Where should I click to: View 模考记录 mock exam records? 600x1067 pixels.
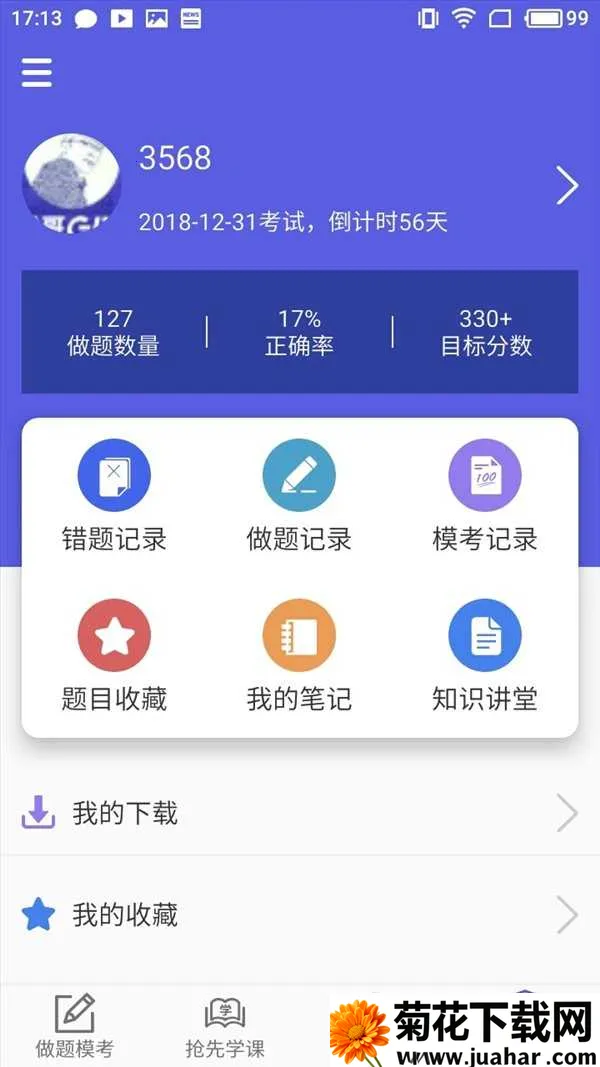coord(485,496)
